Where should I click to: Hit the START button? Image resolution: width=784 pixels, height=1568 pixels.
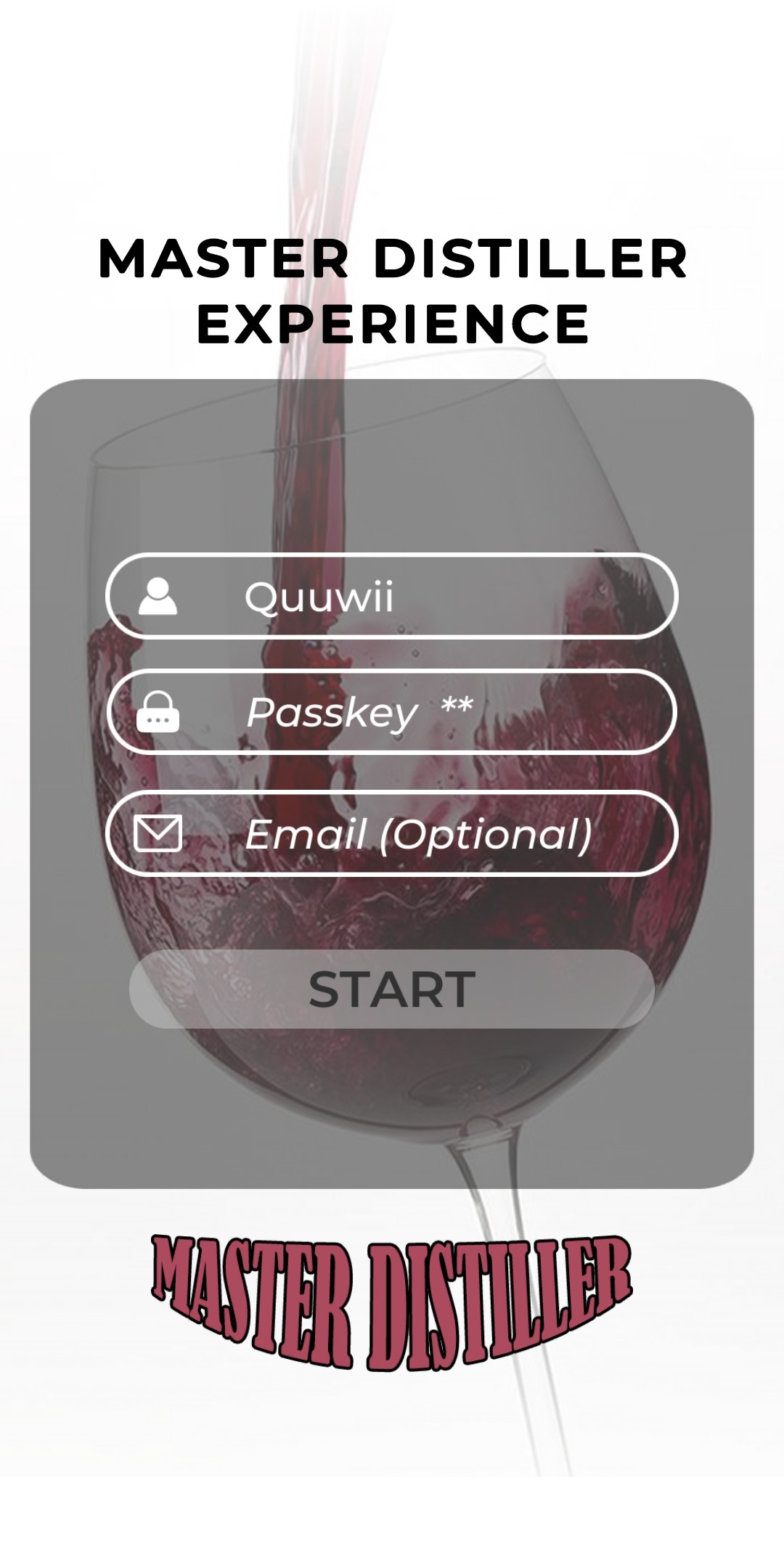click(x=392, y=989)
